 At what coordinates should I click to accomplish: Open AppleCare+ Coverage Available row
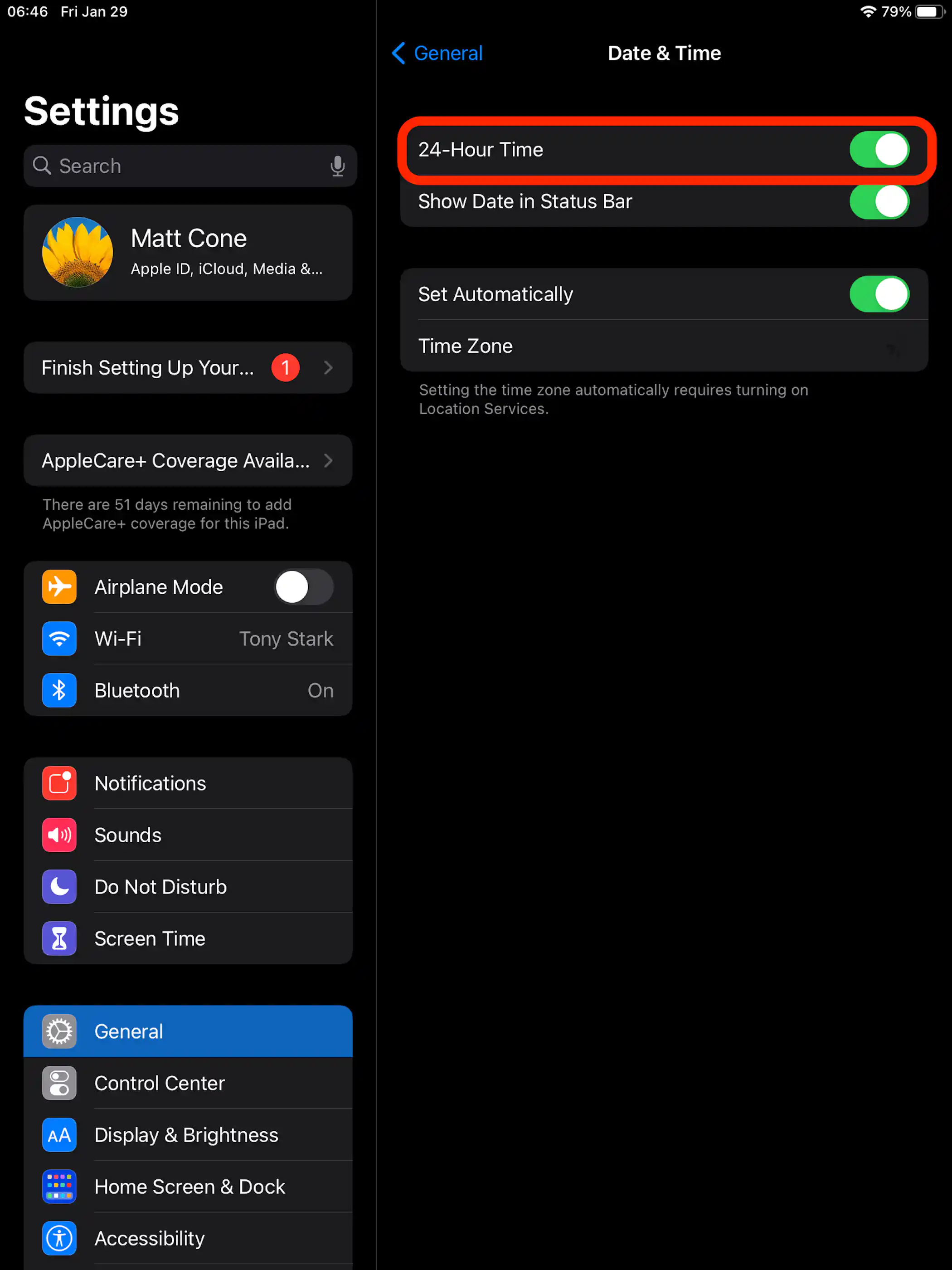[188, 460]
